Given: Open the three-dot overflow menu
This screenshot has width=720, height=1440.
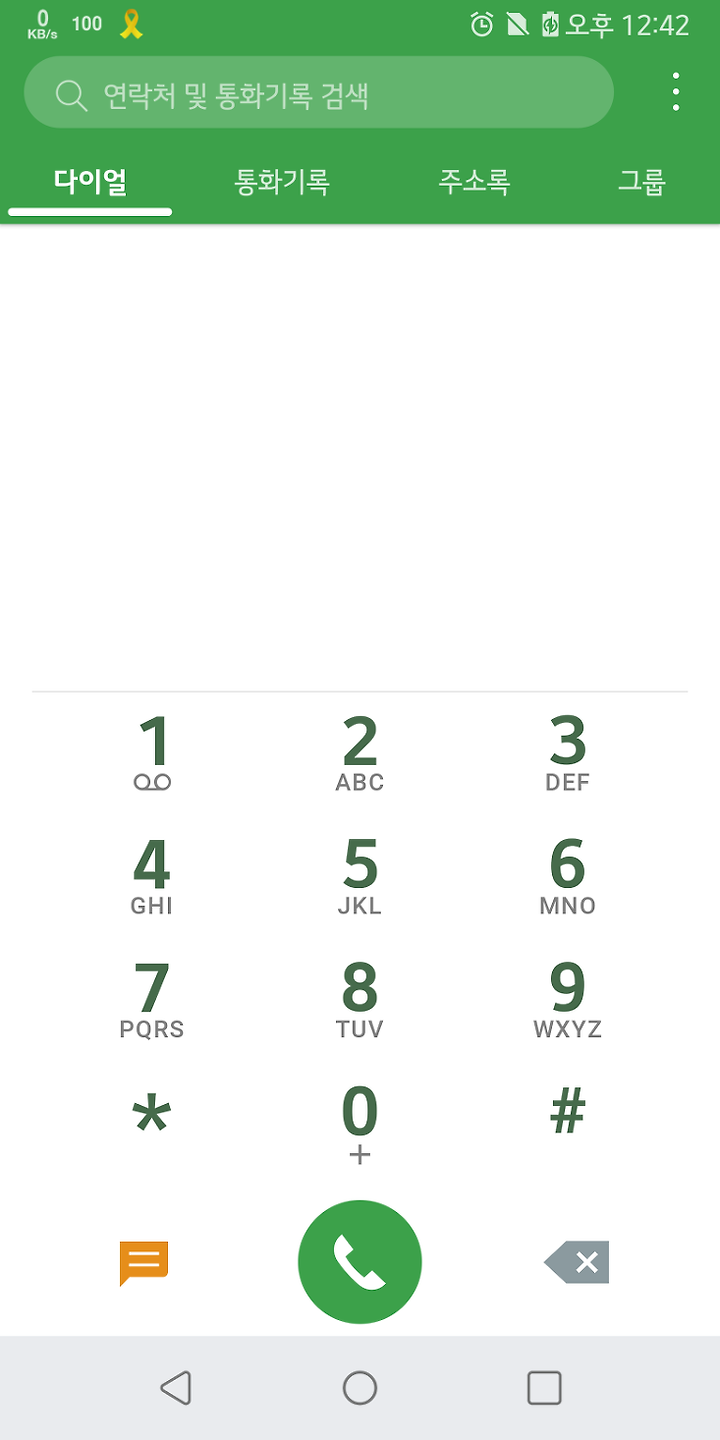Looking at the screenshot, I should 676,92.
